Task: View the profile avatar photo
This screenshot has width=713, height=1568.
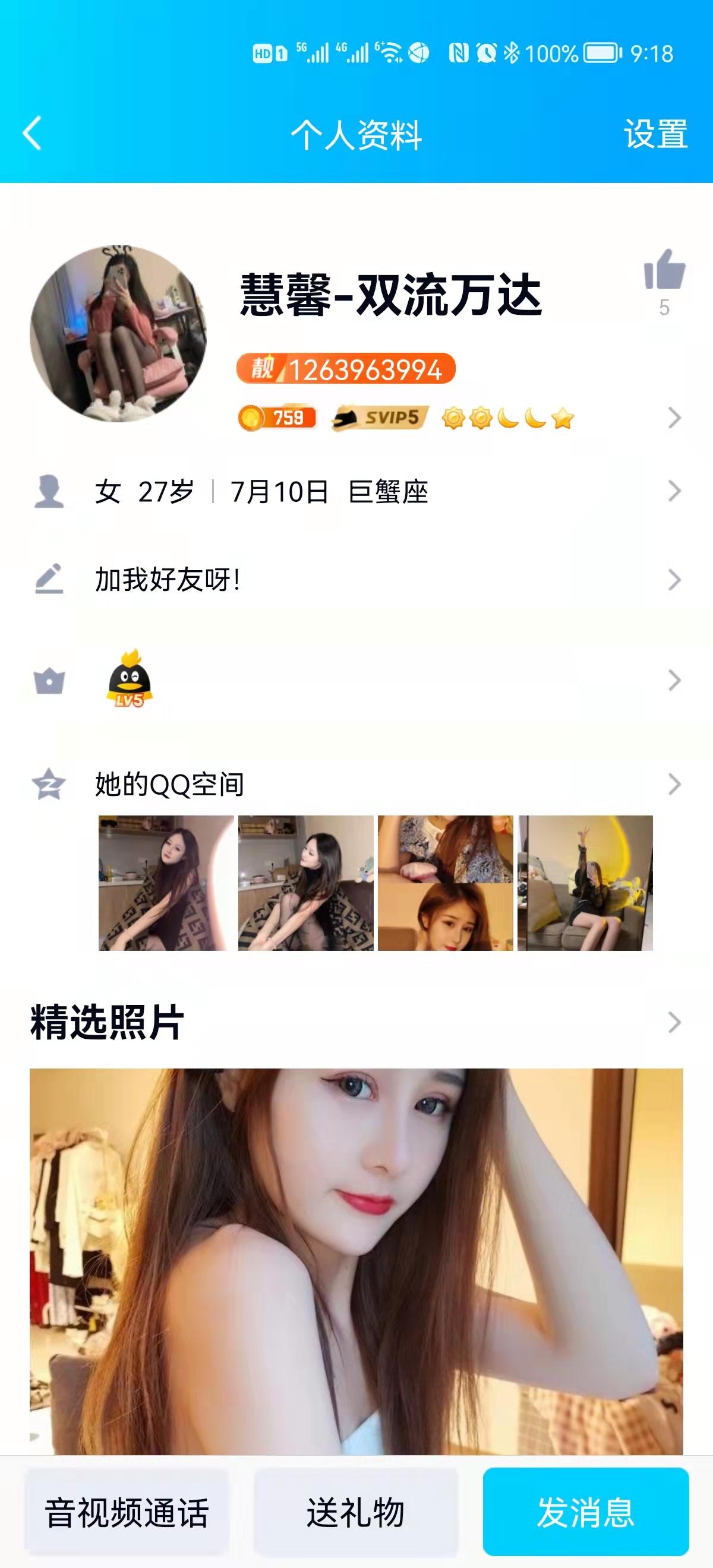Action: [118, 334]
